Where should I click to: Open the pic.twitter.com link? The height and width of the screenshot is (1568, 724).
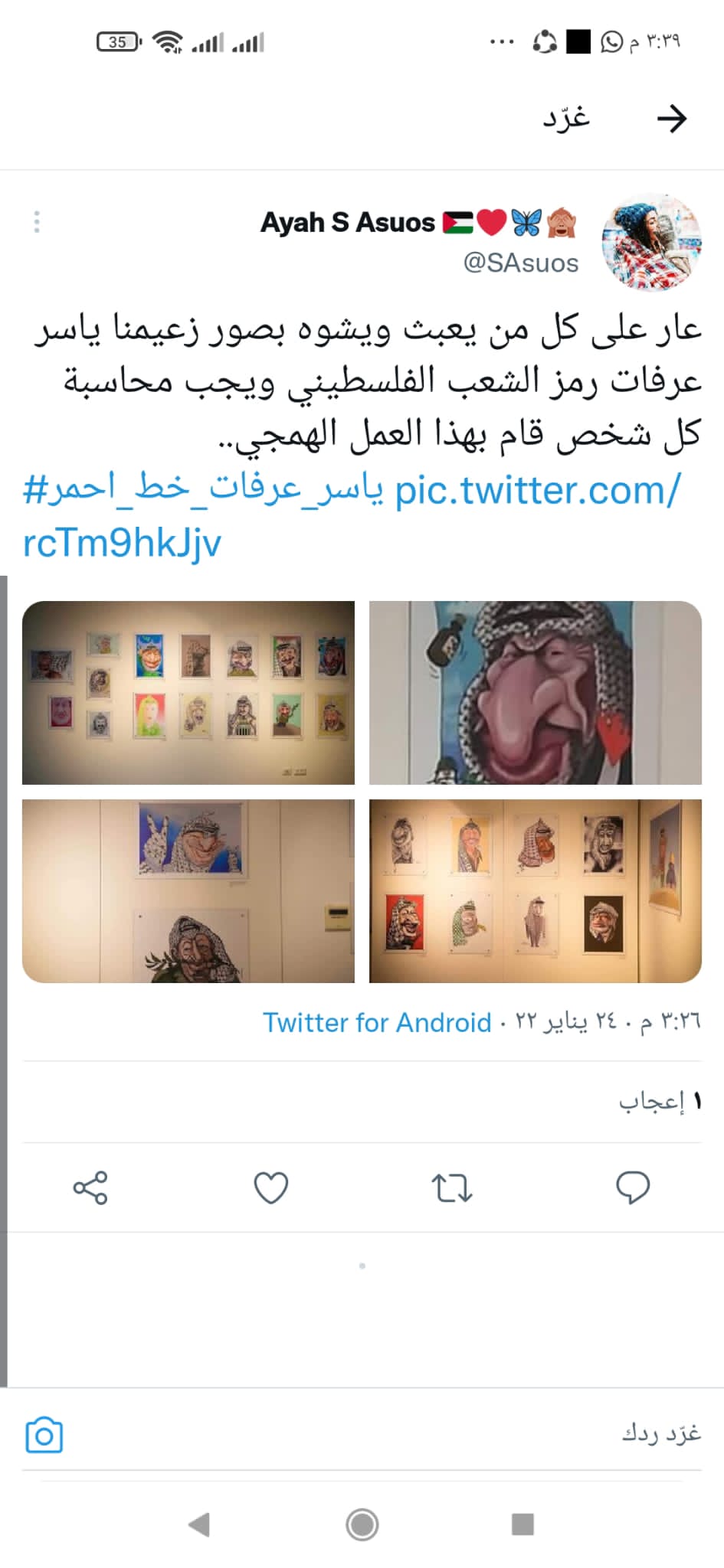[536, 492]
